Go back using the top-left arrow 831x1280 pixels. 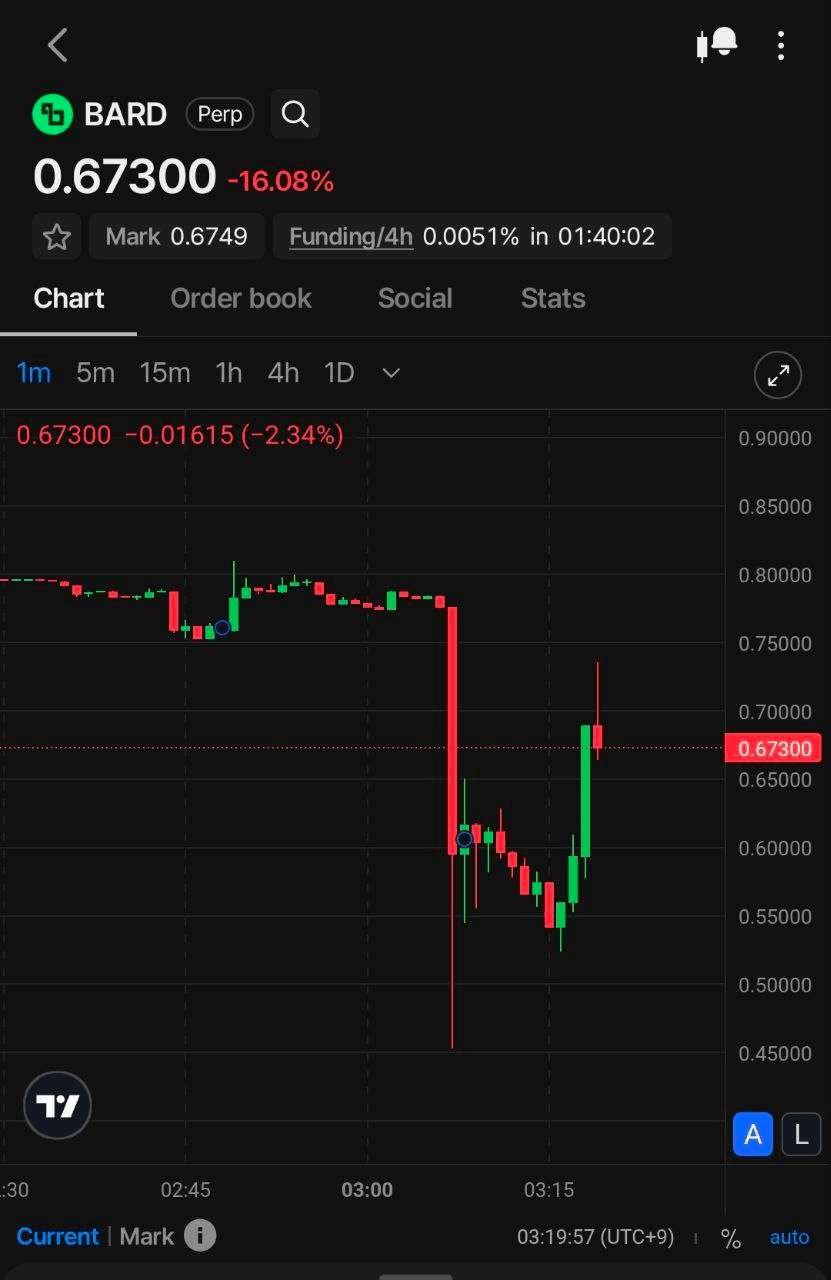coord(57,45)
